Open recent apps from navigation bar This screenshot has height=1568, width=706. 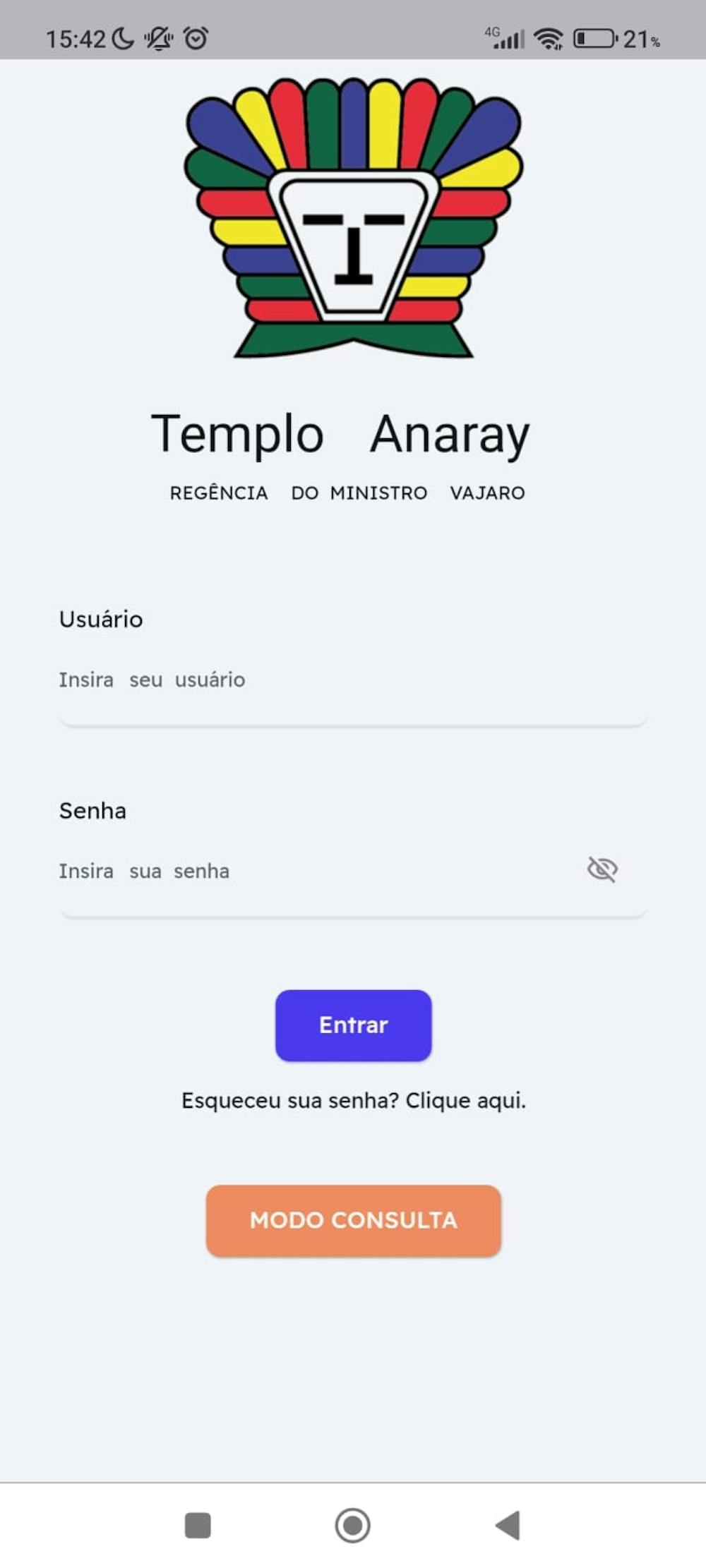(x=198, y=1525)
